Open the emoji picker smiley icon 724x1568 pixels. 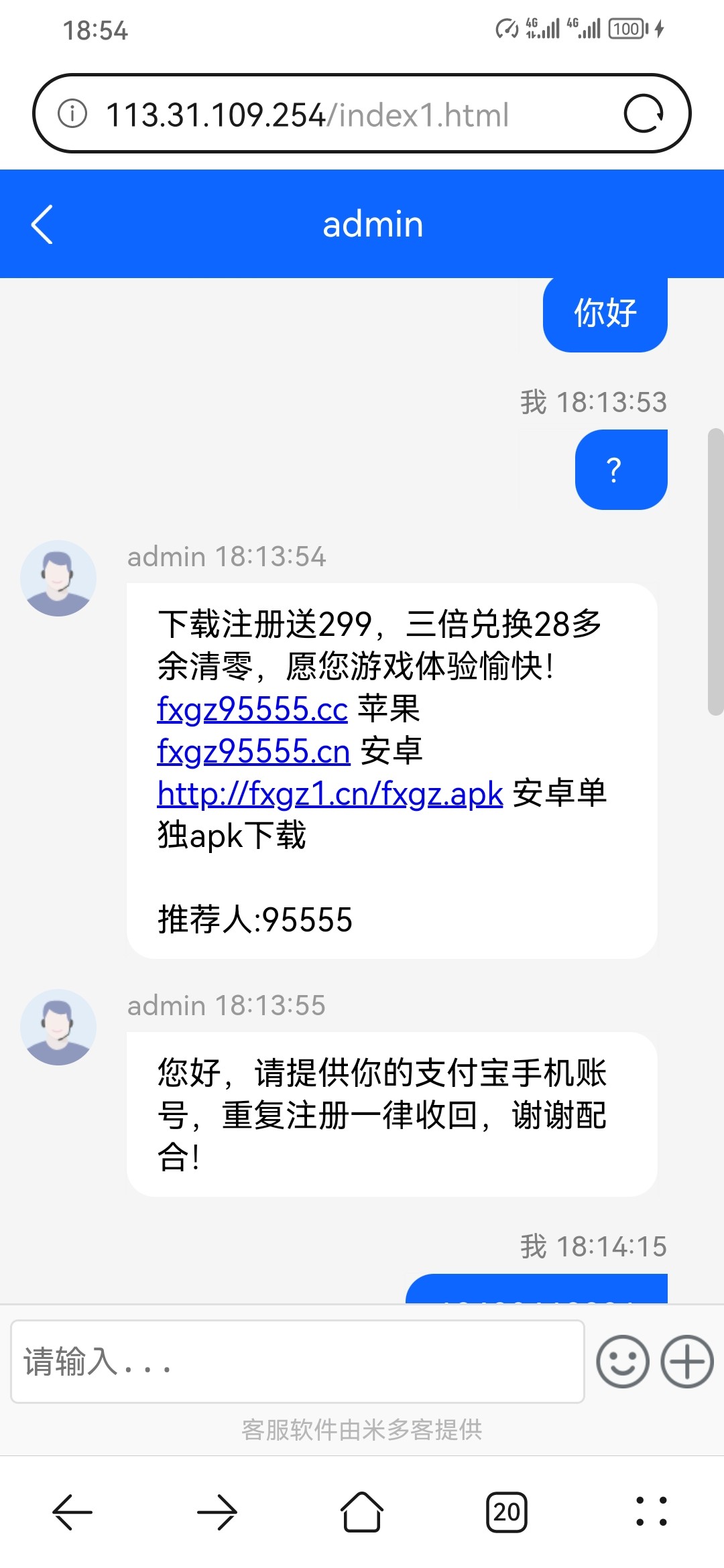point(623,1362)
